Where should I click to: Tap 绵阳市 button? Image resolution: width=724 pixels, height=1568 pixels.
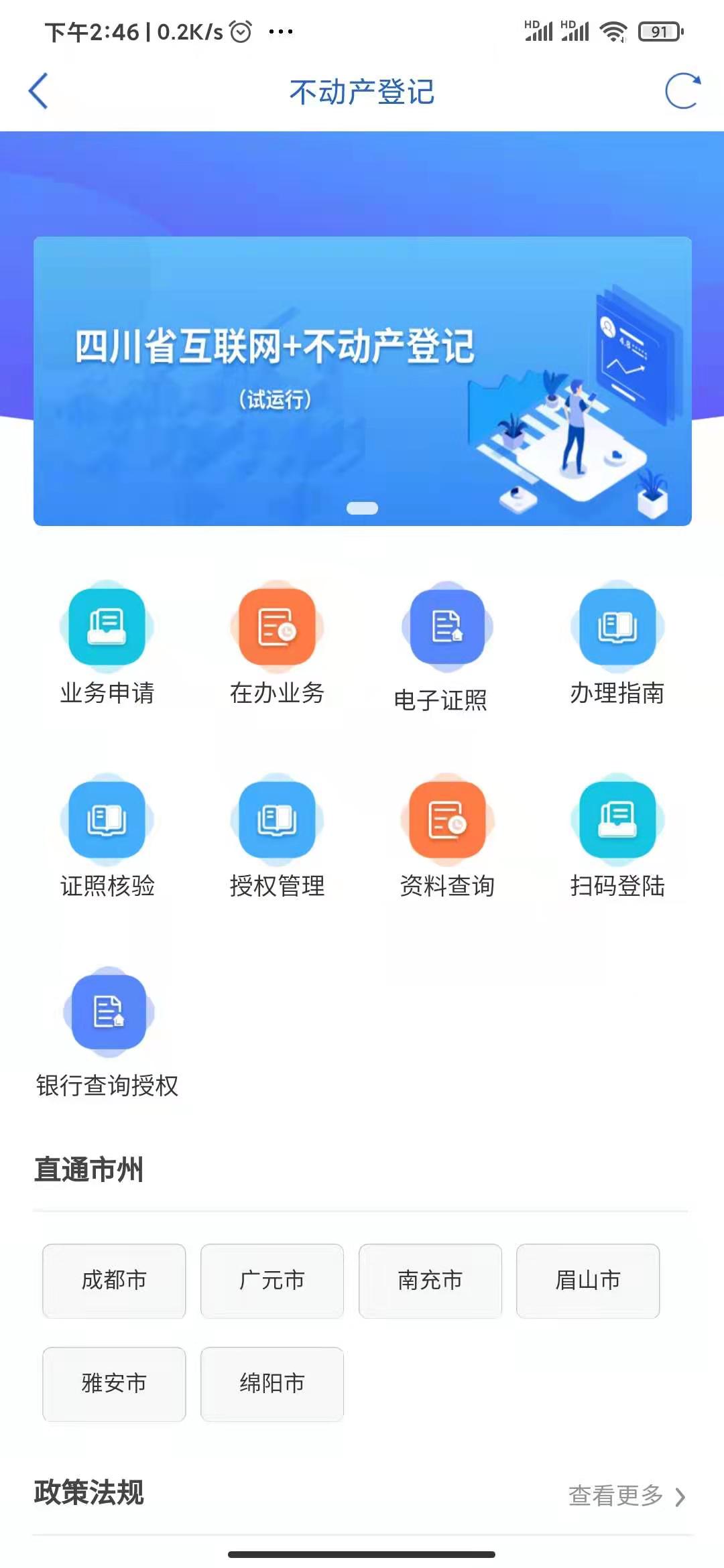[272, 1384]
